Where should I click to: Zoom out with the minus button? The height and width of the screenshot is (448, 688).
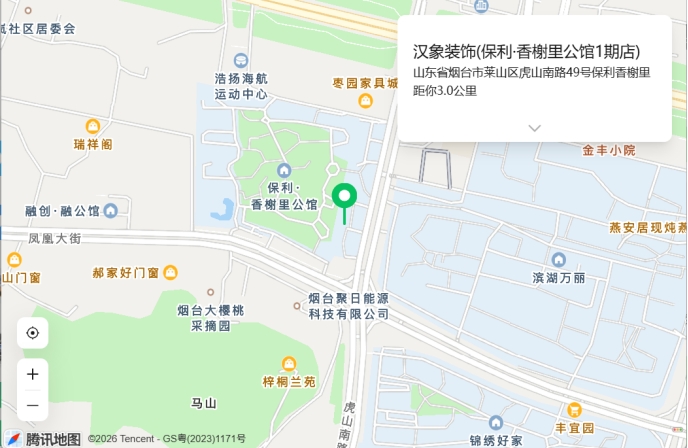click(32, 405)
